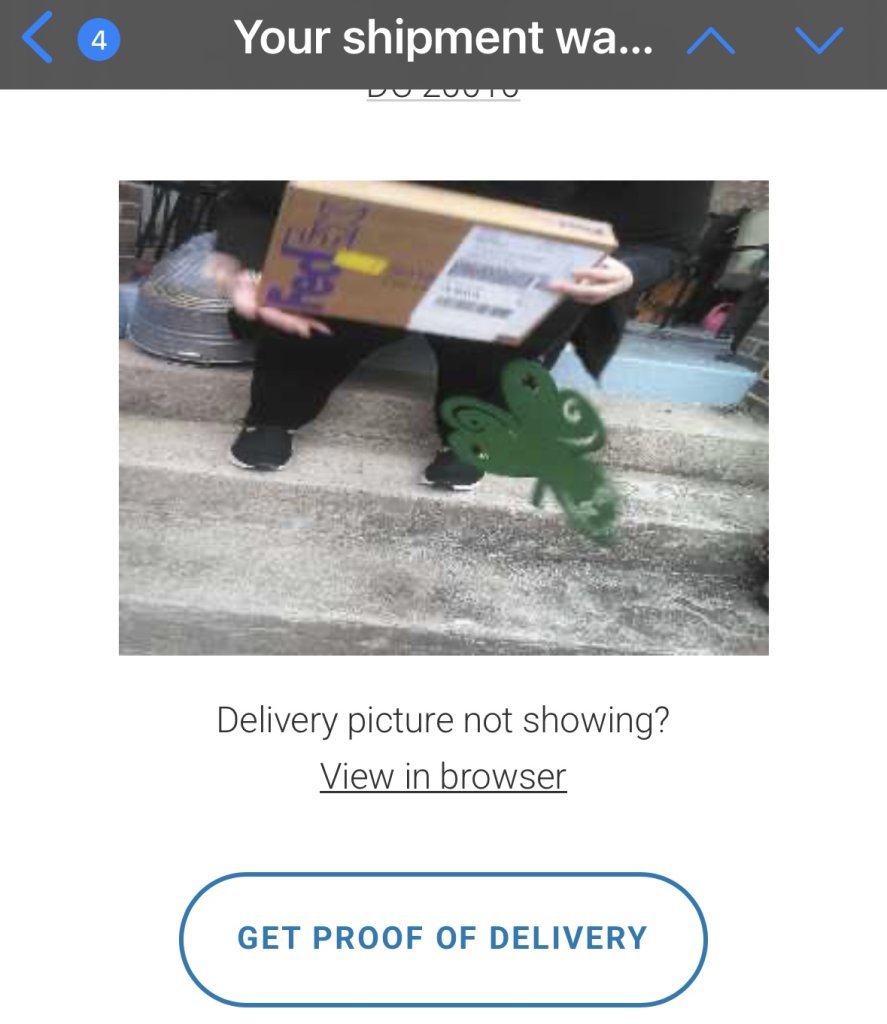Screen dimensions: 887x1024
Task: Open the View in browser link
Action: coord(443,777)
